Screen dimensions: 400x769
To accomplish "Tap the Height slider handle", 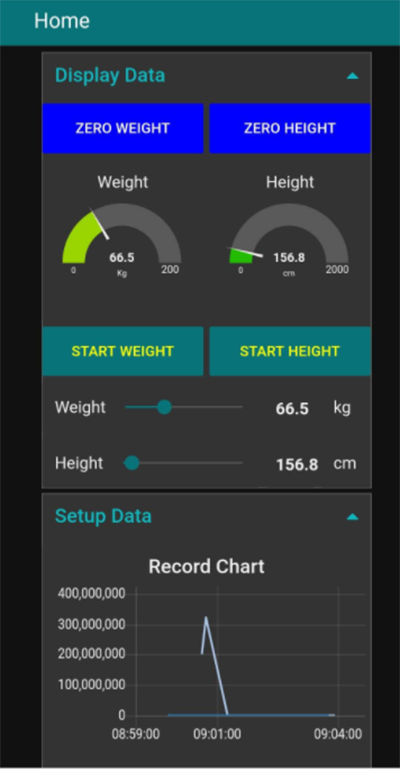I will [x=132, y=463].
